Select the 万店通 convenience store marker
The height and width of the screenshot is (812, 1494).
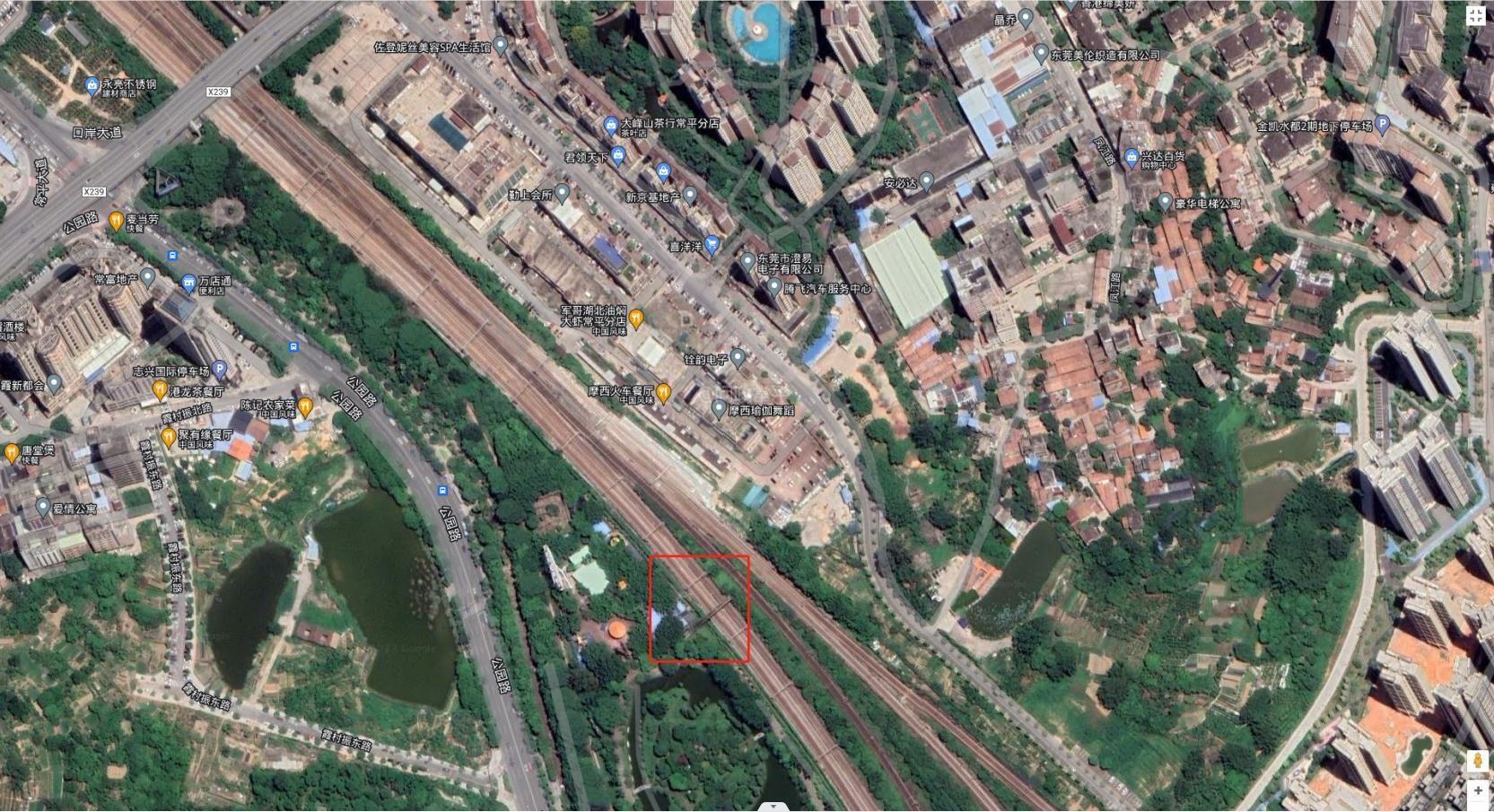[x=189, y=284]
